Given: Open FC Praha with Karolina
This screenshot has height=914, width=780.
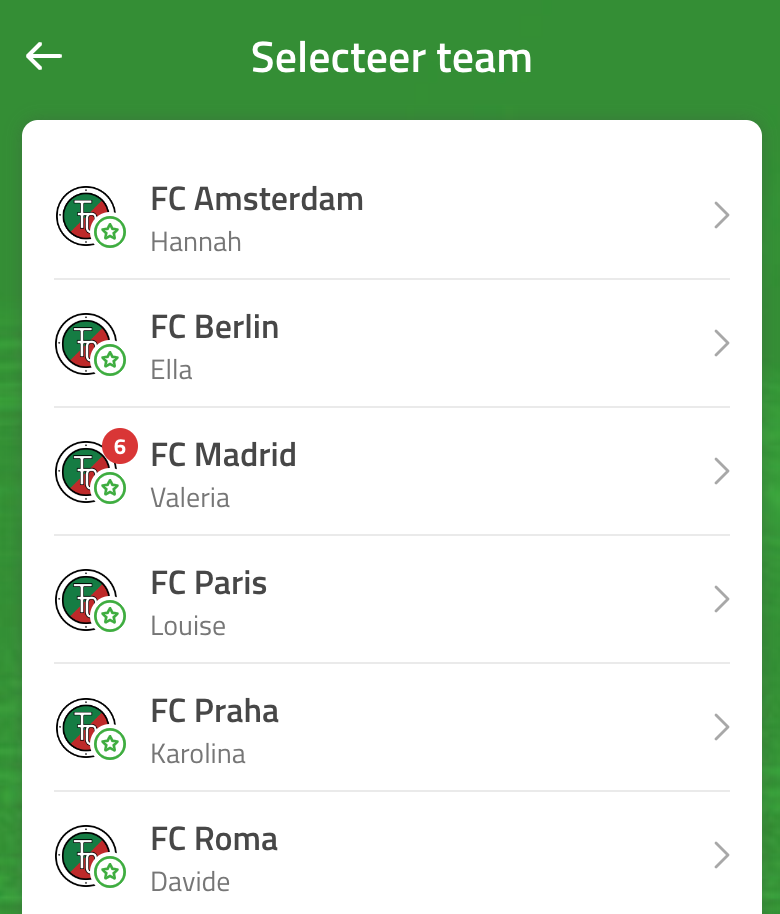Looking at the screenshot, I should pyautogui.click(x=390, y=728).
